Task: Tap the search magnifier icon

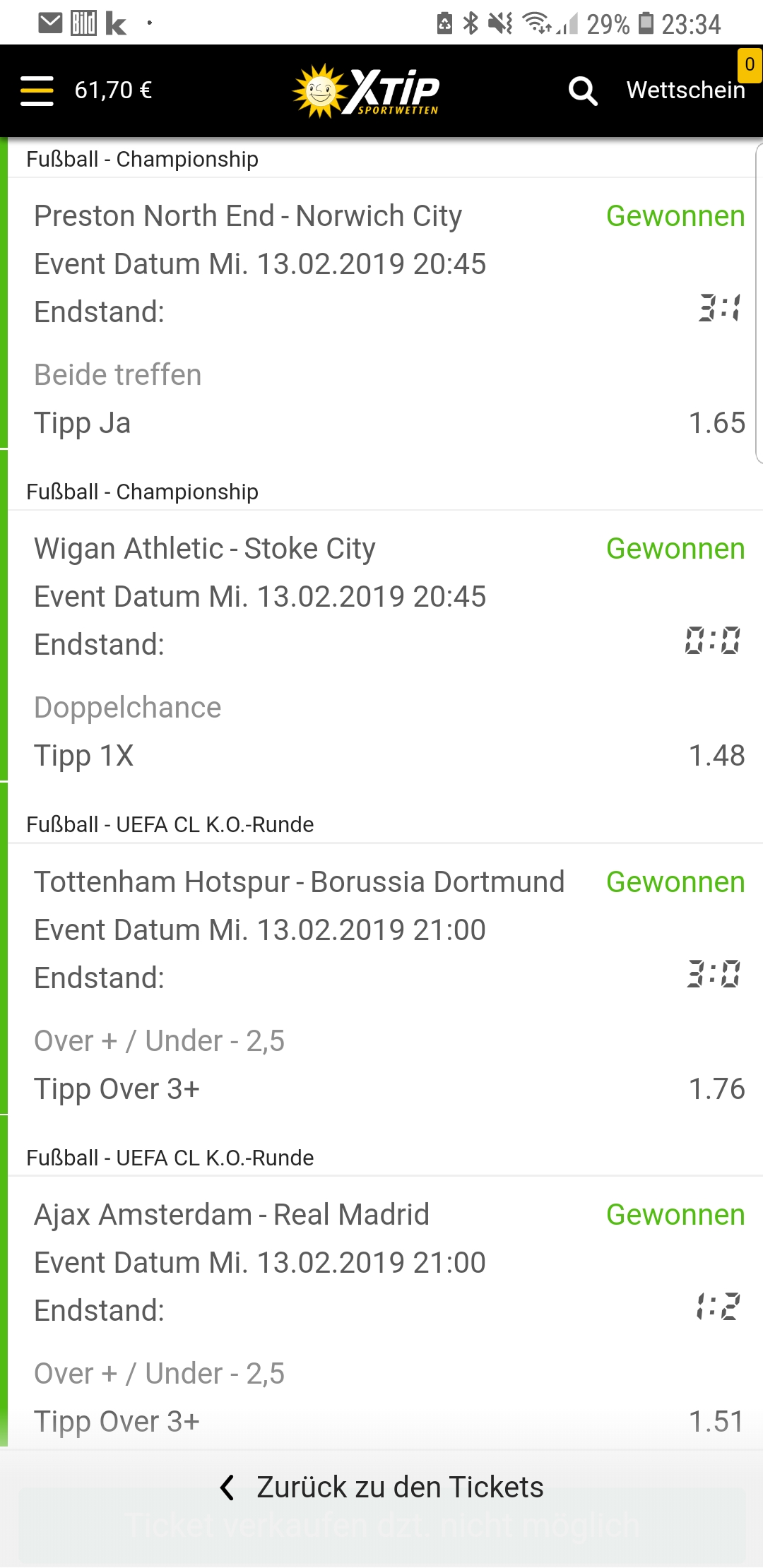Action: [583, 91]
